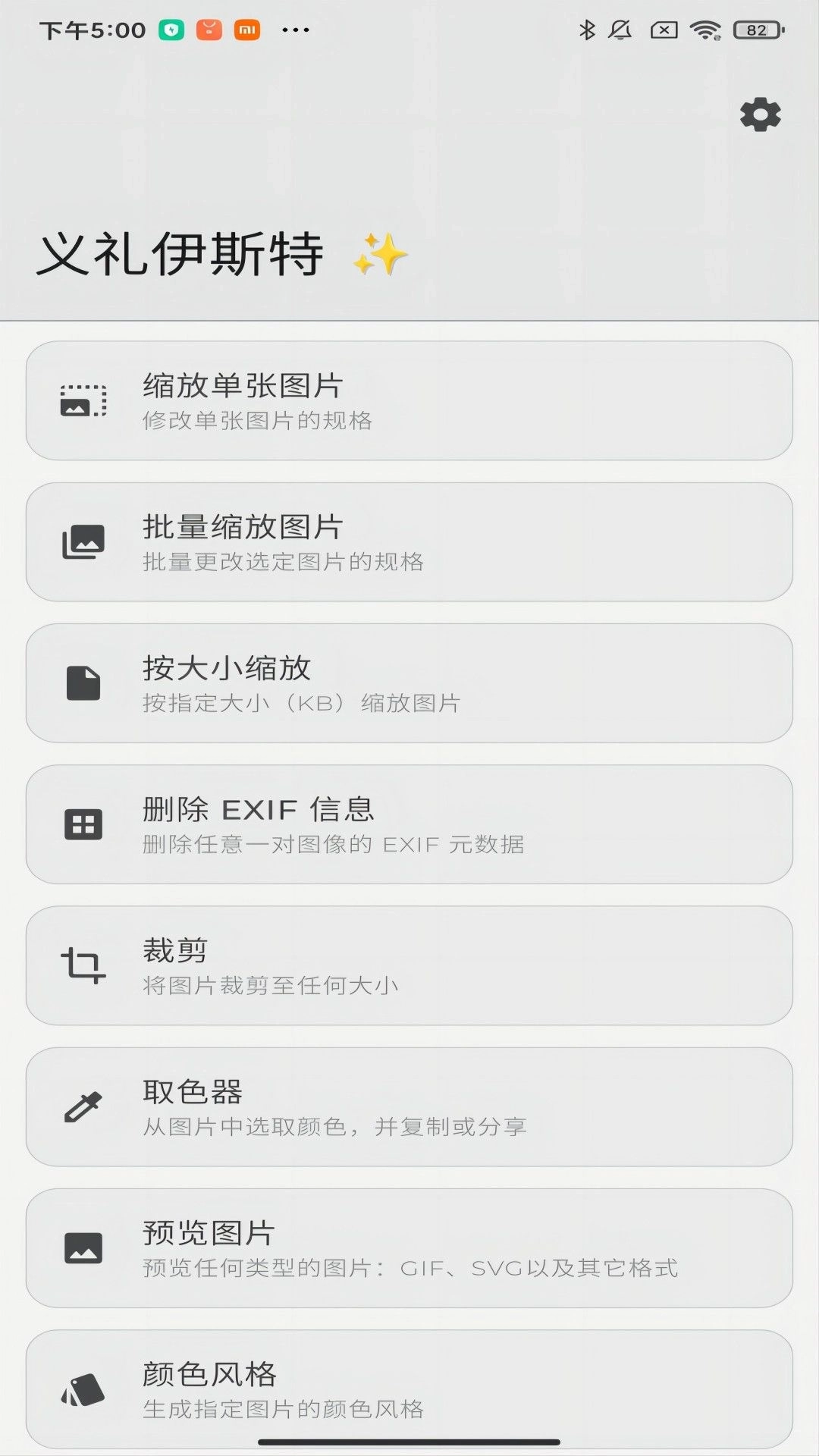Open the 删除 EXIF 信息 feature
This screenshot has height=1456, width=819.
409,823
